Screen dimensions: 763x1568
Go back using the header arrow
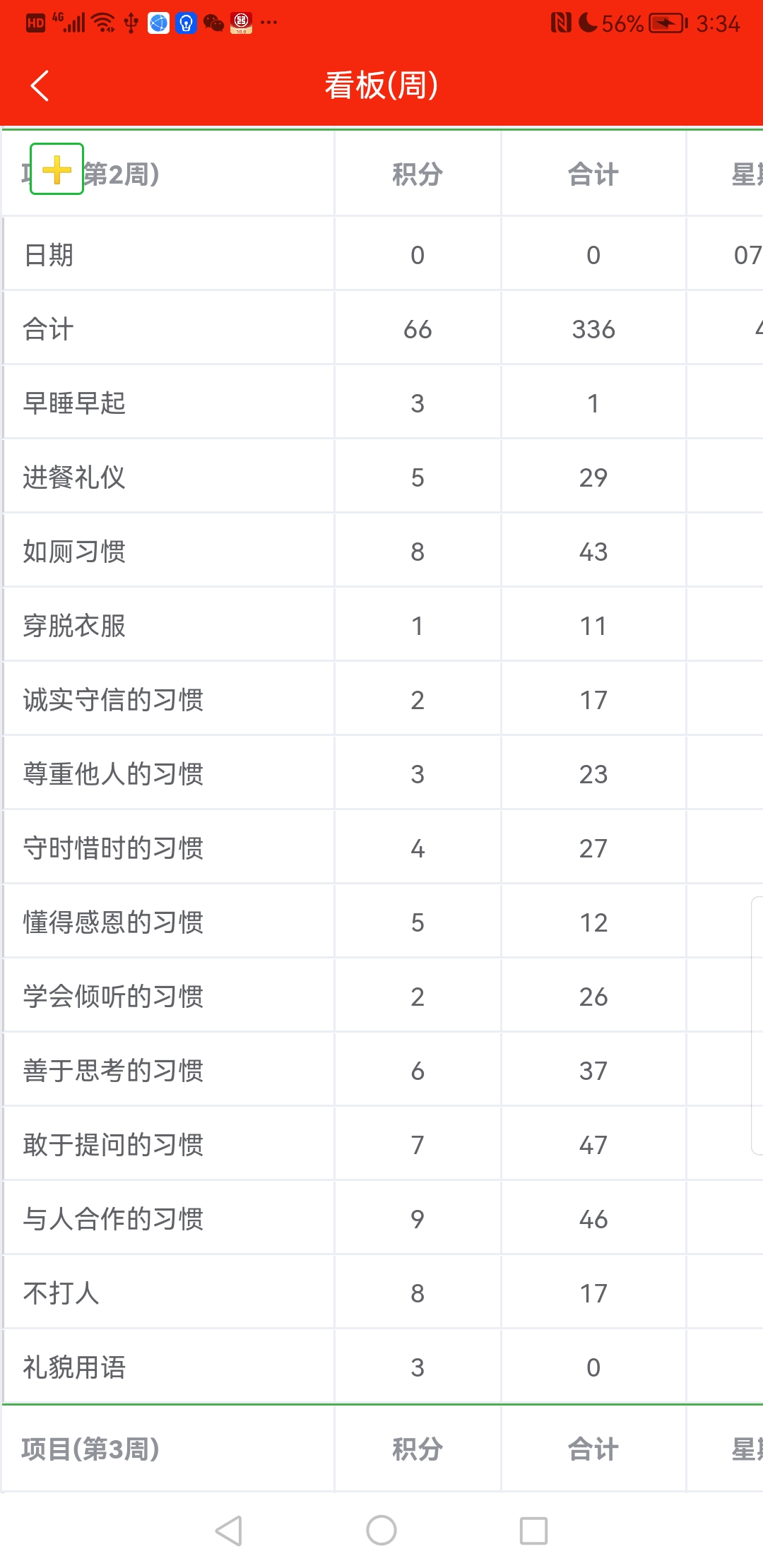click(x=40, y=85)
